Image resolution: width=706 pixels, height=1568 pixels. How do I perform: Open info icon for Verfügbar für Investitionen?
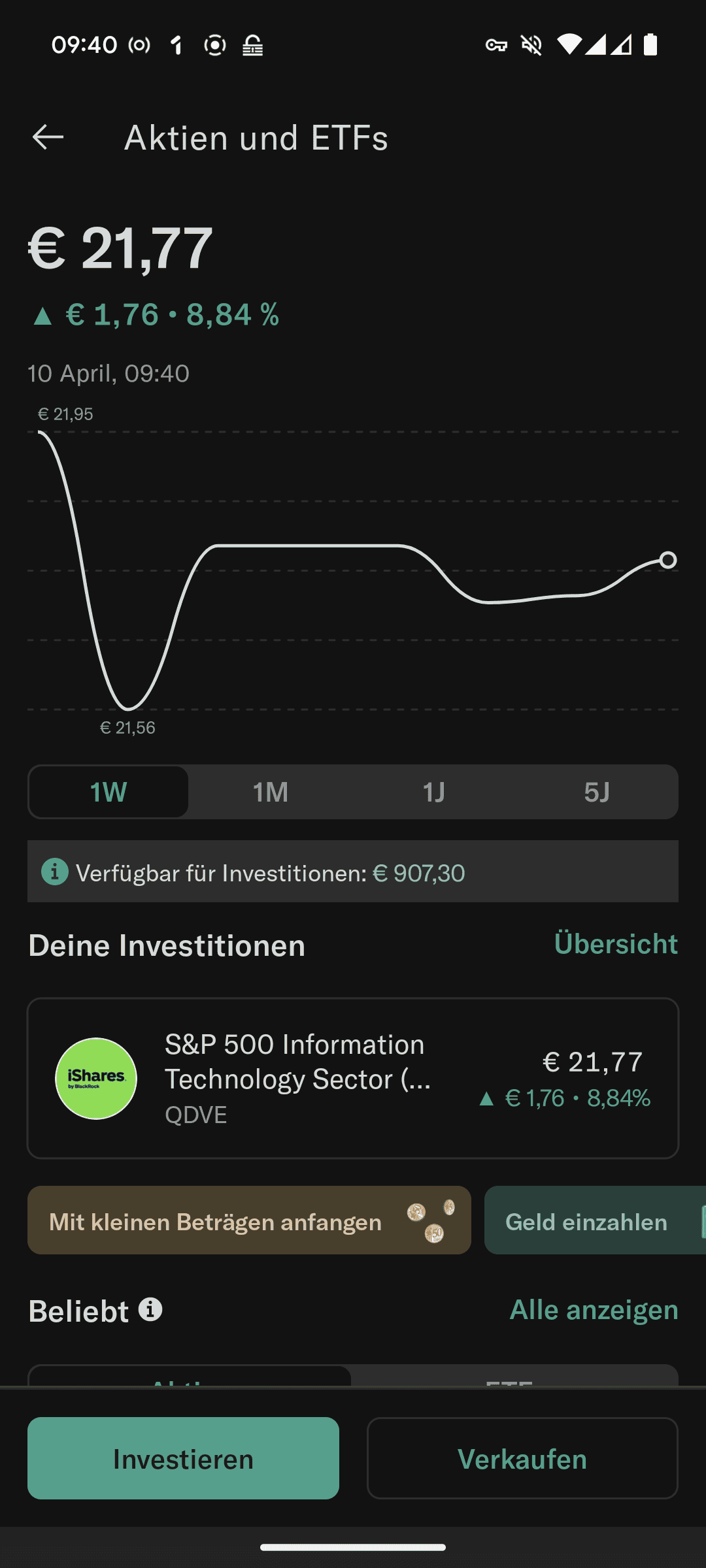pos(55,872)
